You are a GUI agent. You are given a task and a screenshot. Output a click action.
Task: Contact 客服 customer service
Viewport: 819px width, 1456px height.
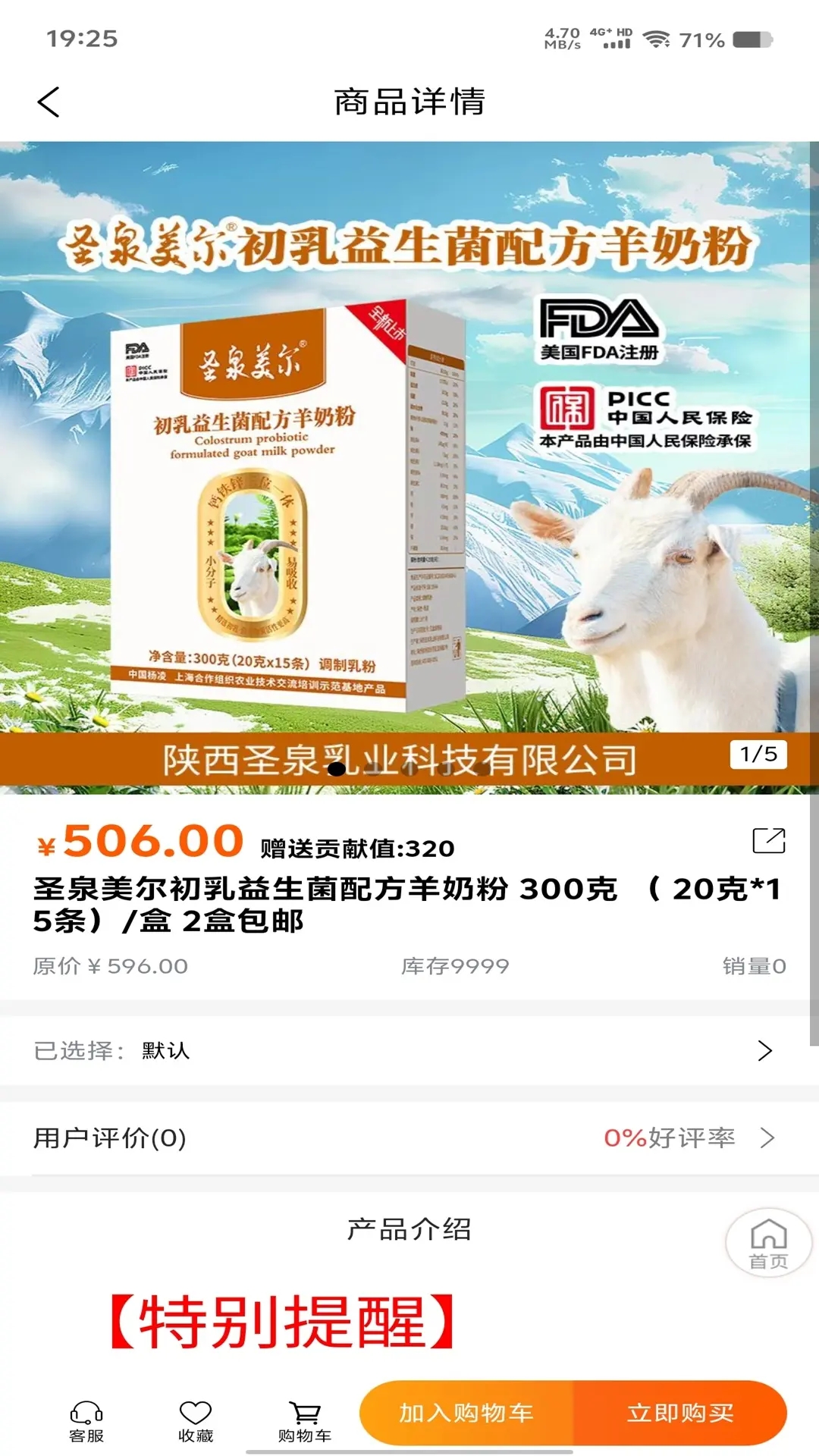(86, 1420)
